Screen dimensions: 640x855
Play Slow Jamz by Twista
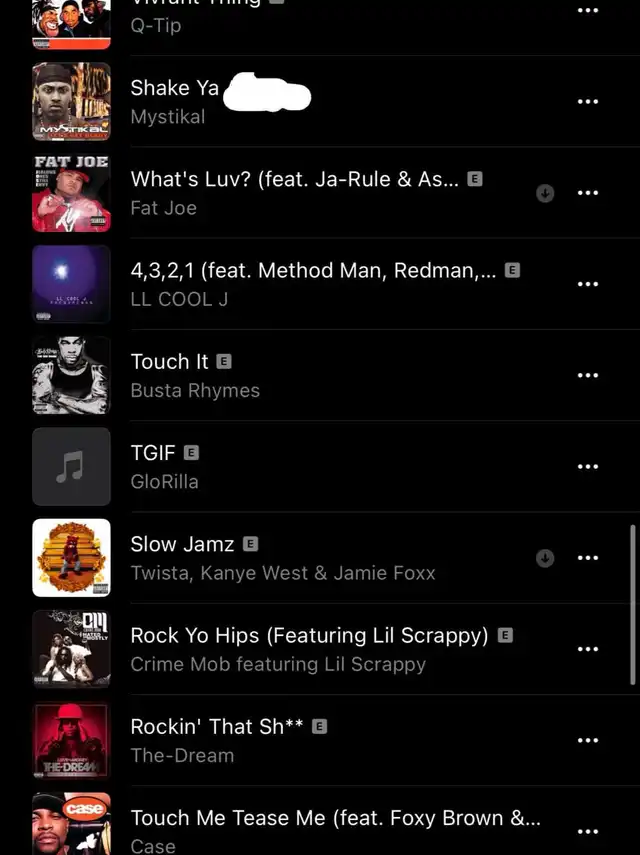(x=327, y=557)
